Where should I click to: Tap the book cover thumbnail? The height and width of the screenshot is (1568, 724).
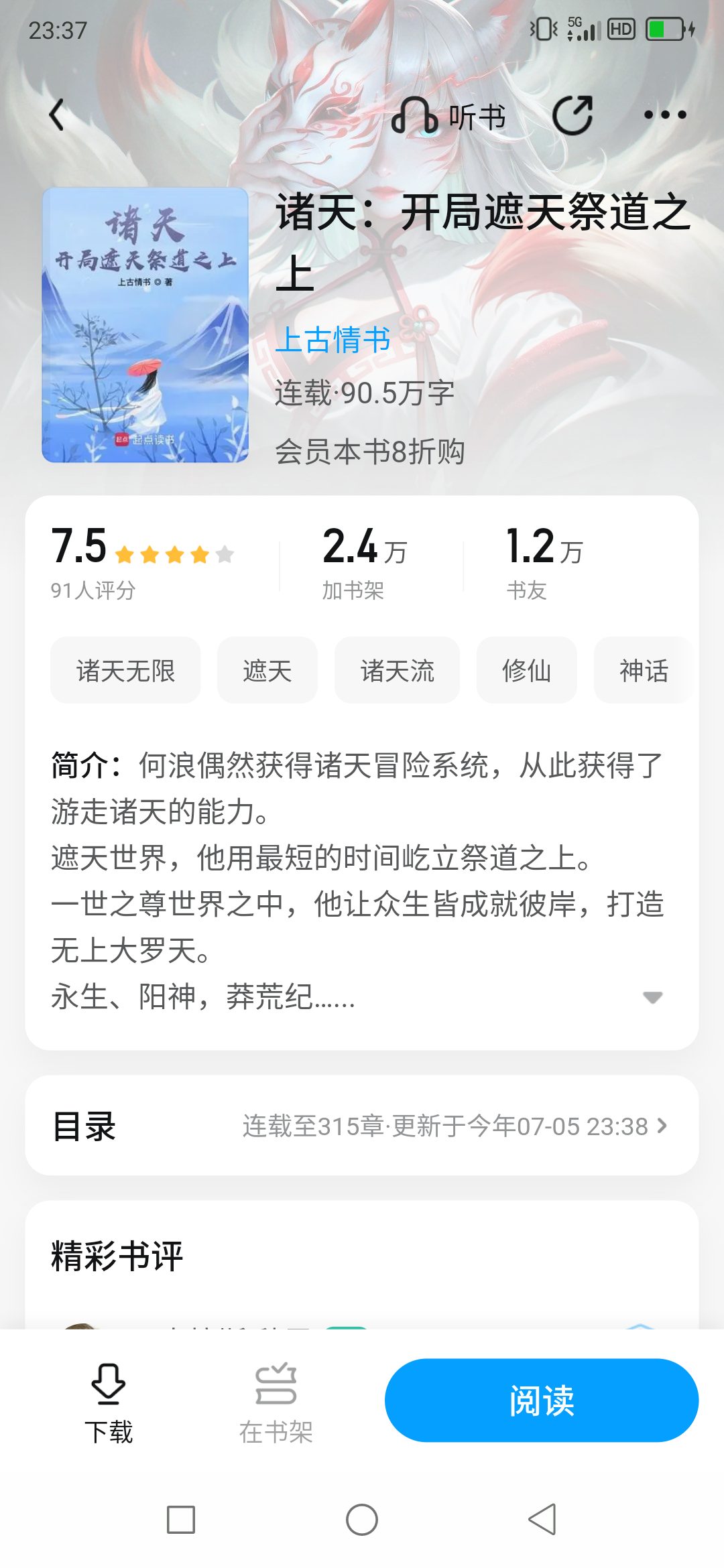click(x=145, y=325)
